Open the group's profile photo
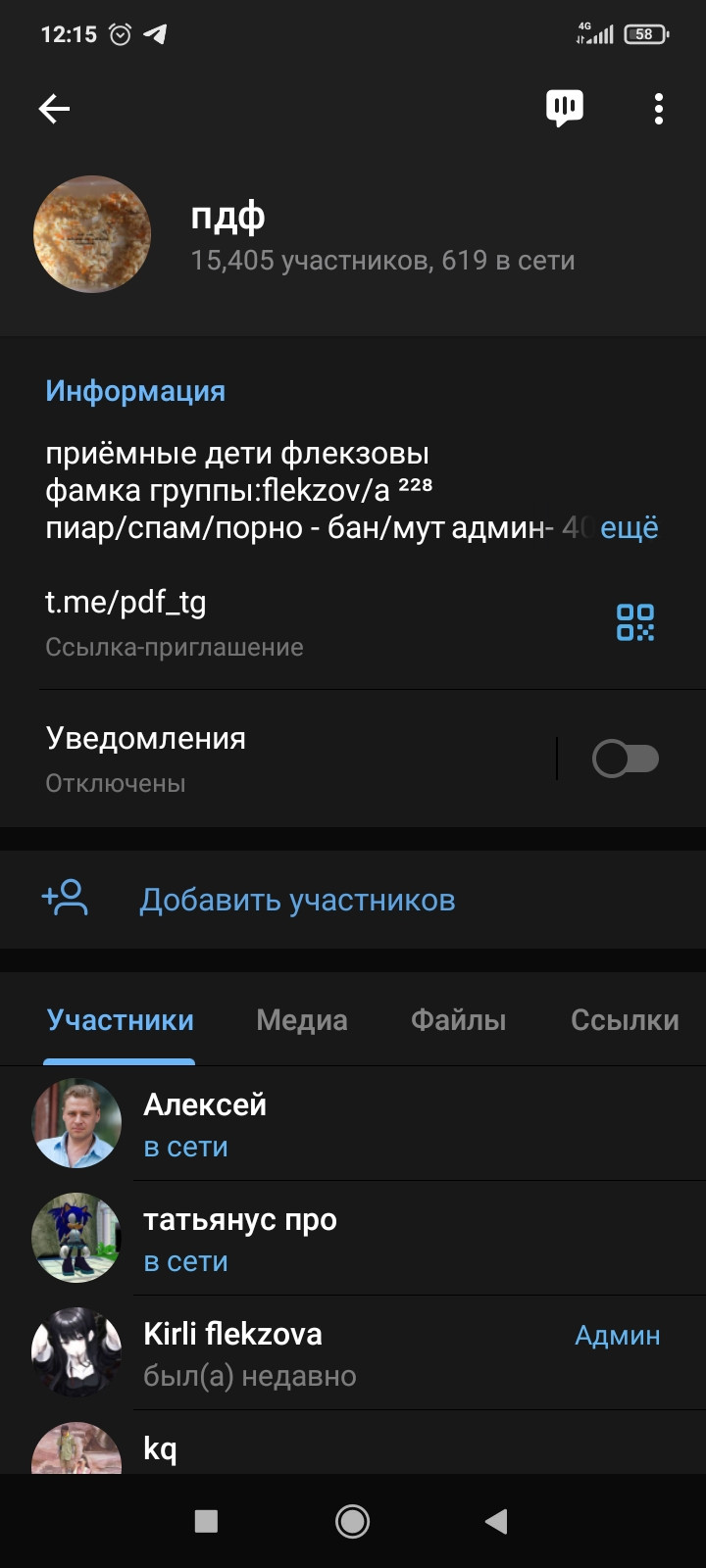Screen dimensions: 706x1568 (x=92, y=235)
